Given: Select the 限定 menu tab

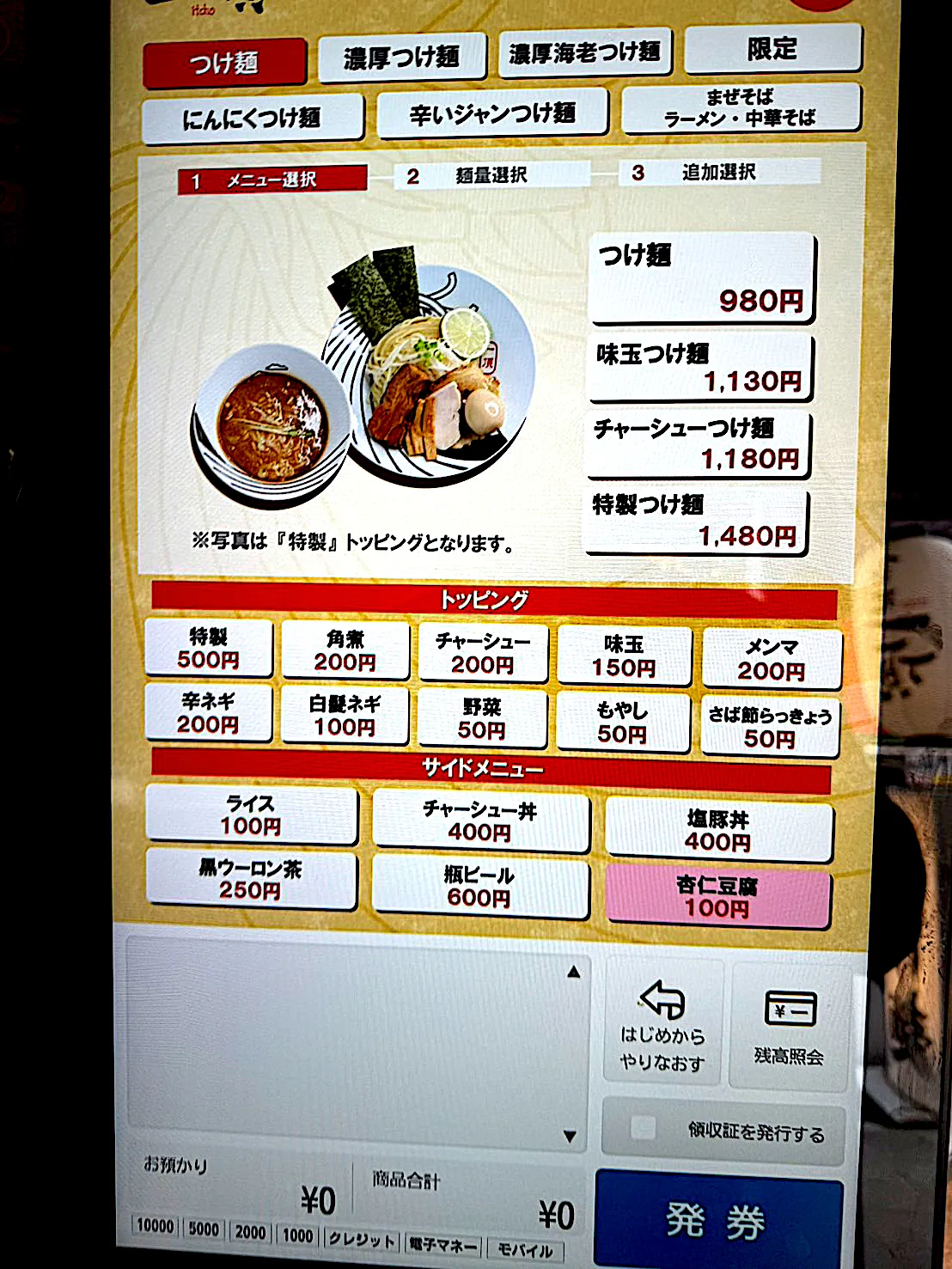Looking at the screenshot, I should [772, 49].
